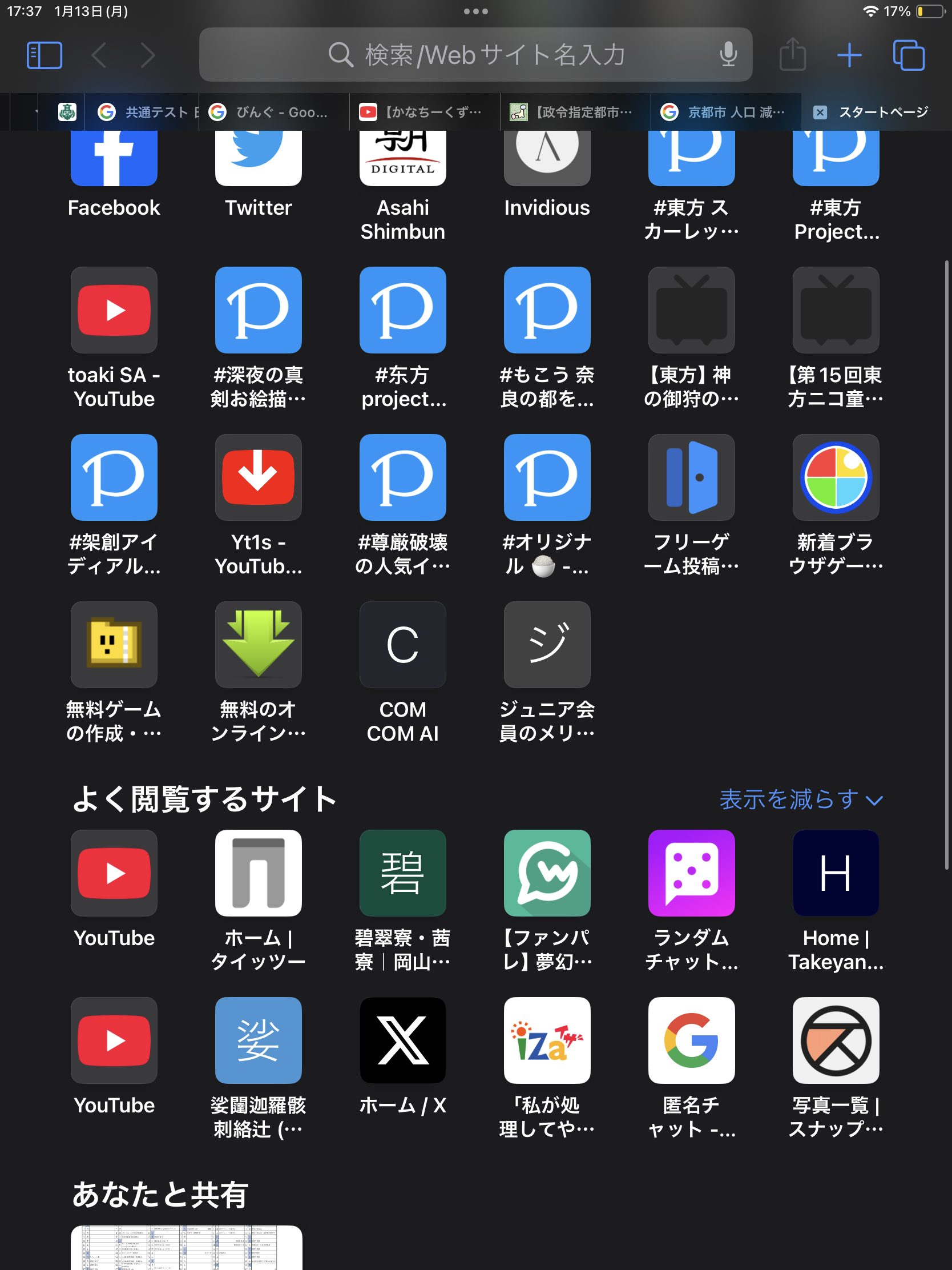Open the フリーゲーム投稿 bookmark
952x1270 pixels.
[692, 478]
